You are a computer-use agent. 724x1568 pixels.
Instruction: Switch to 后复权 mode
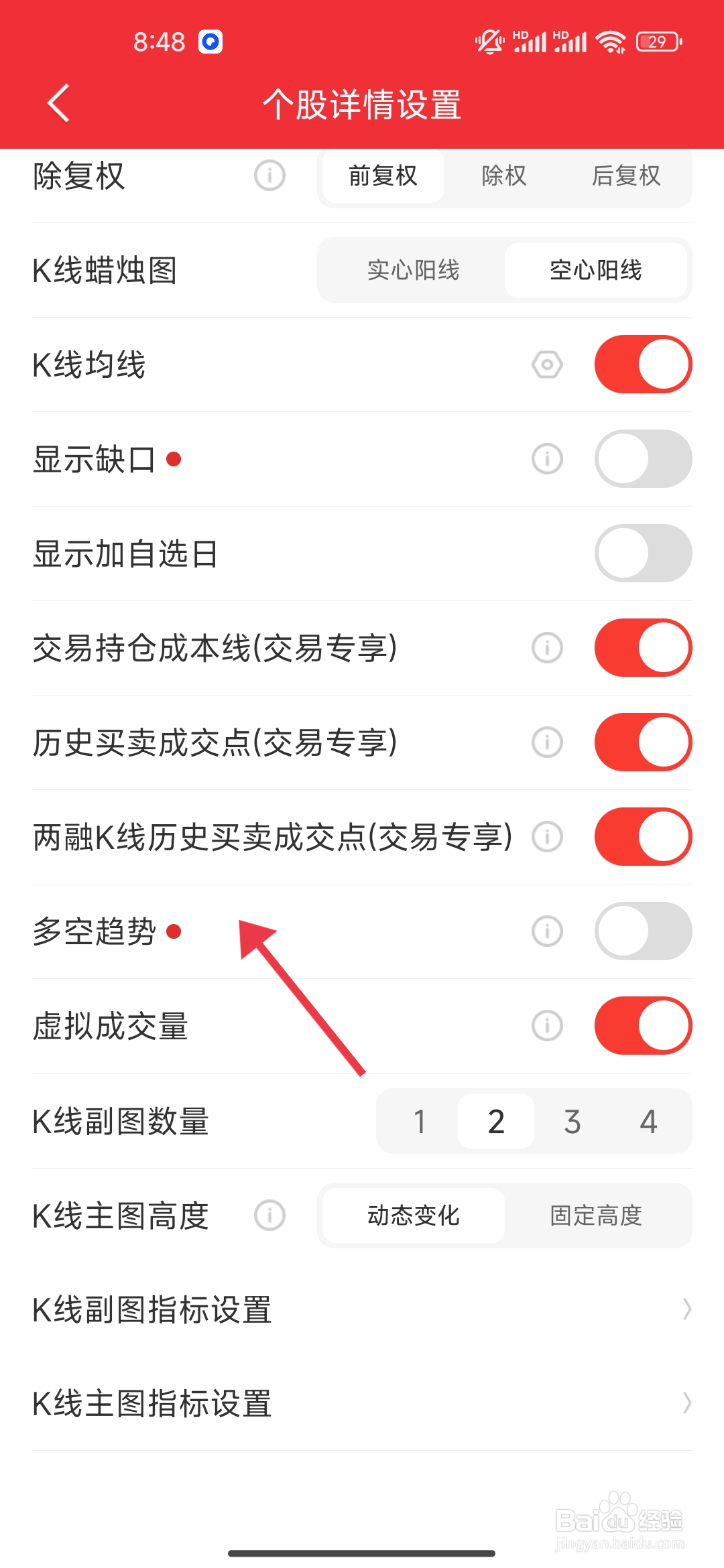click(x=625, y=177)
